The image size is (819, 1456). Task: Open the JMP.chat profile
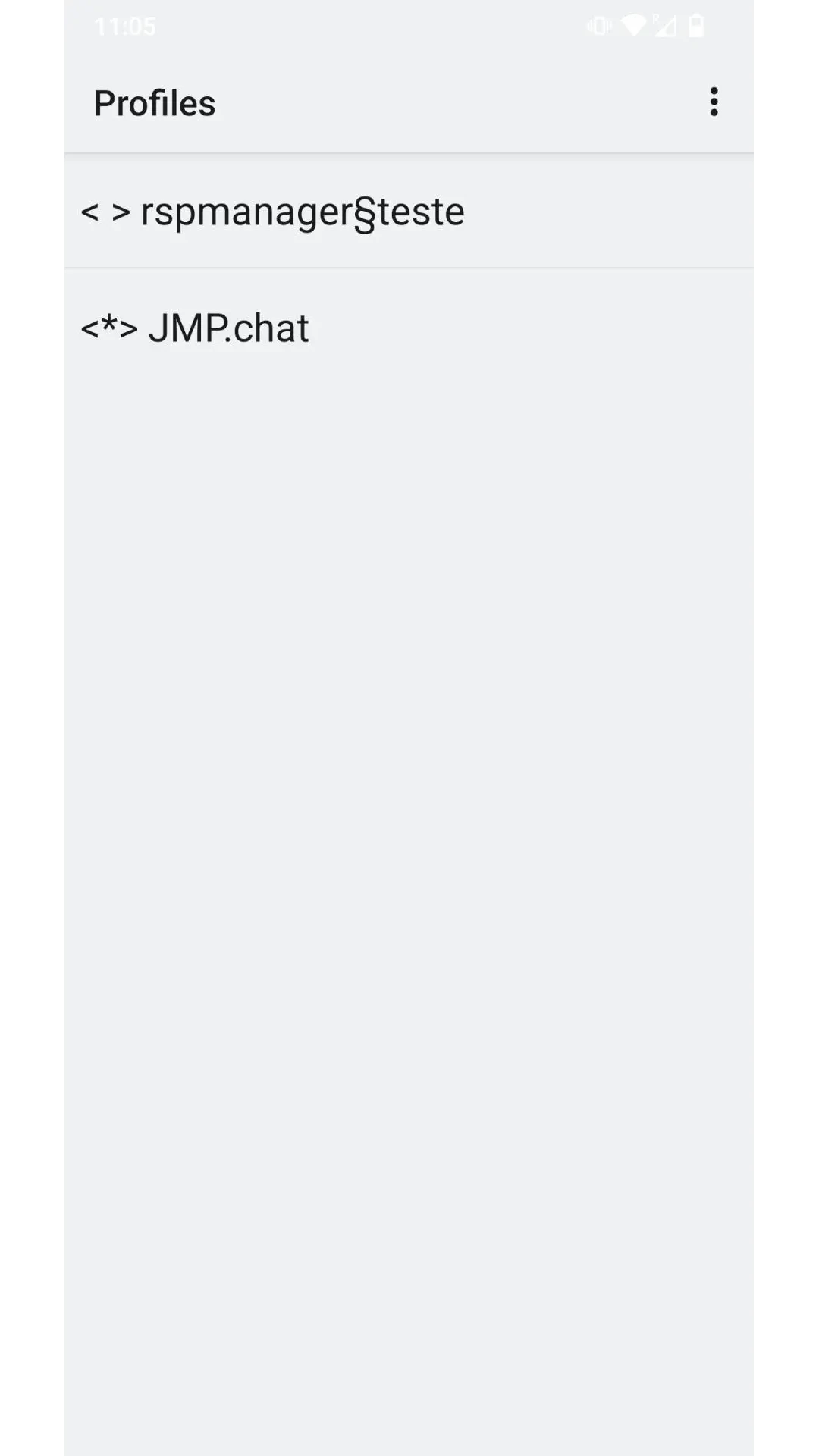pyautogui.click(x=229, y=328)
